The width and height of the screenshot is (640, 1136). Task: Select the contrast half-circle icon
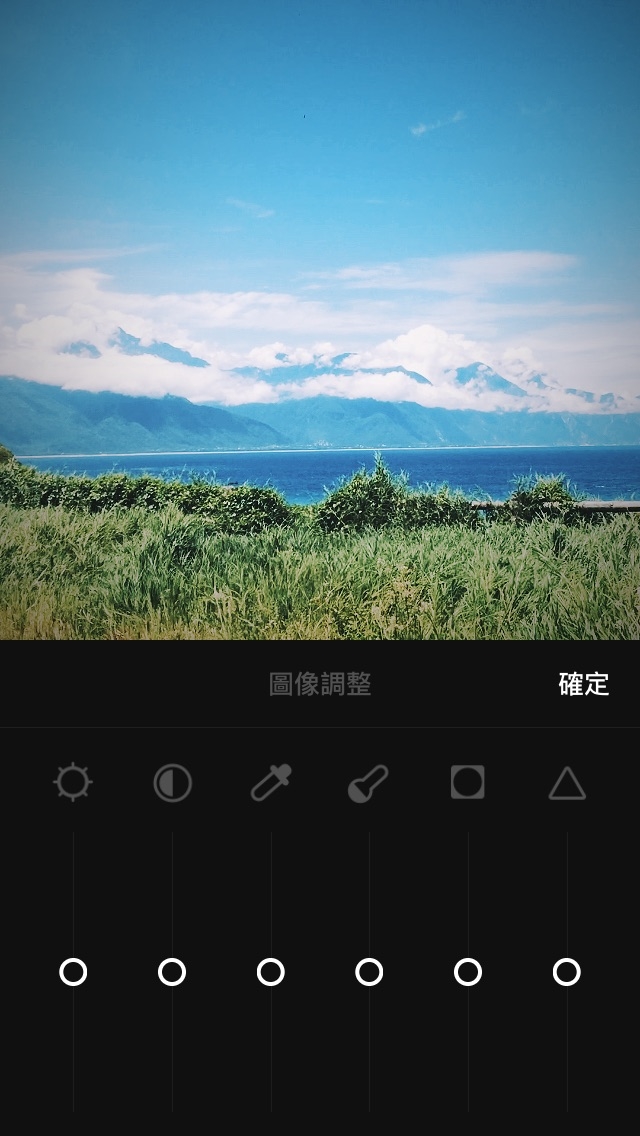click(172, 782)
